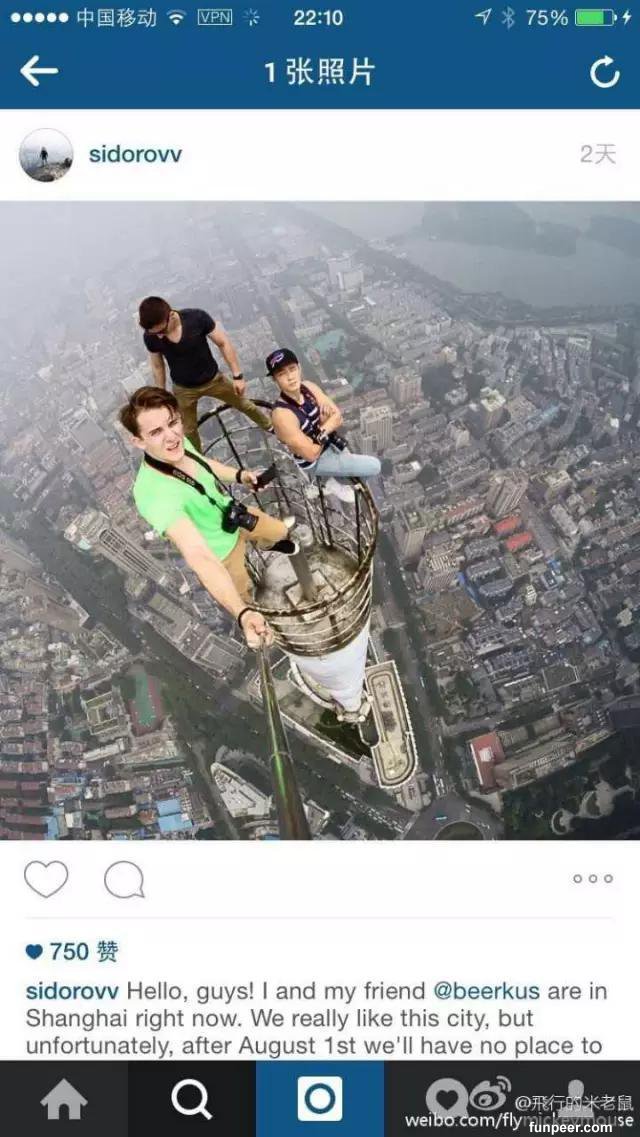Switch to the Home tab
The width and height of the screenshot is (640, 1137).
[x=64, y=1099]
